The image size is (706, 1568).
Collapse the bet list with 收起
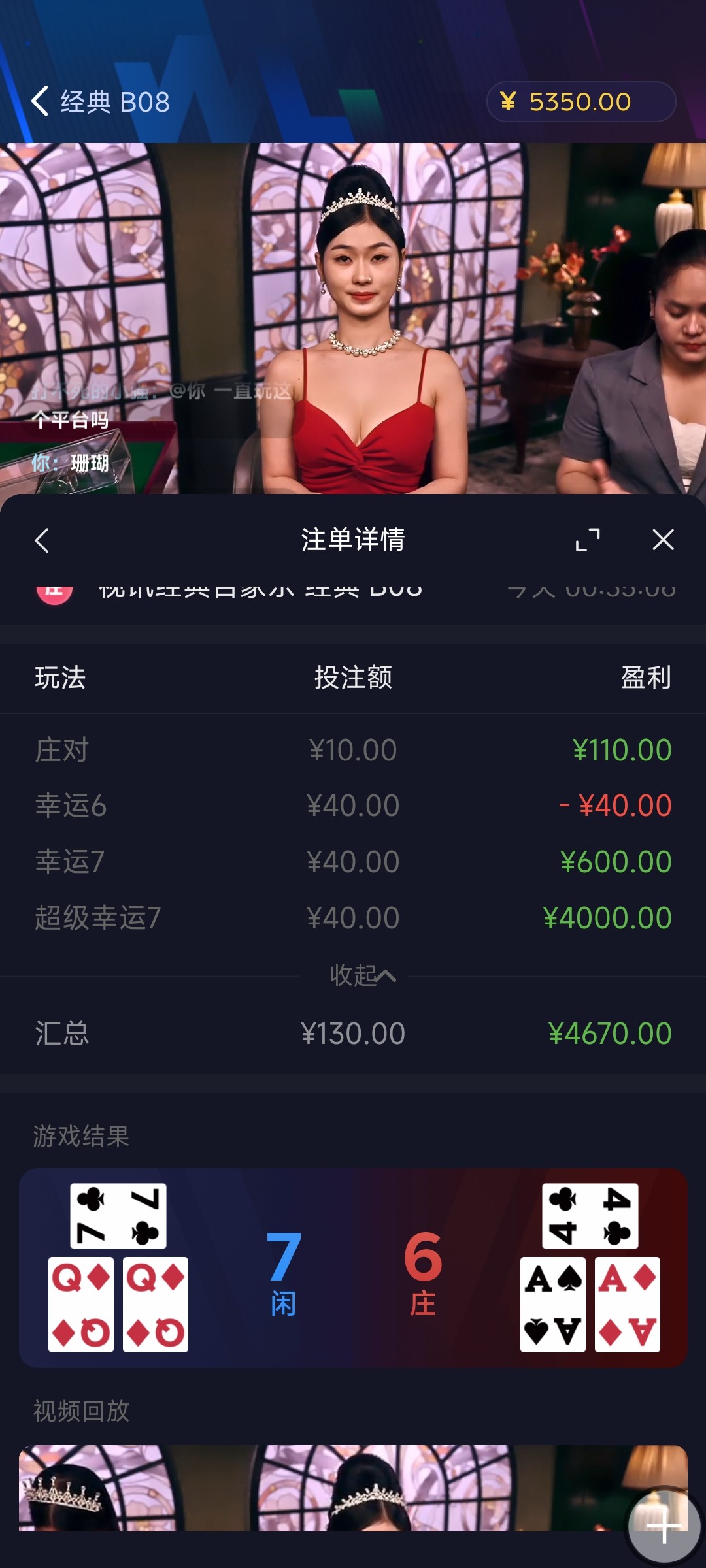tap(362, 975)
